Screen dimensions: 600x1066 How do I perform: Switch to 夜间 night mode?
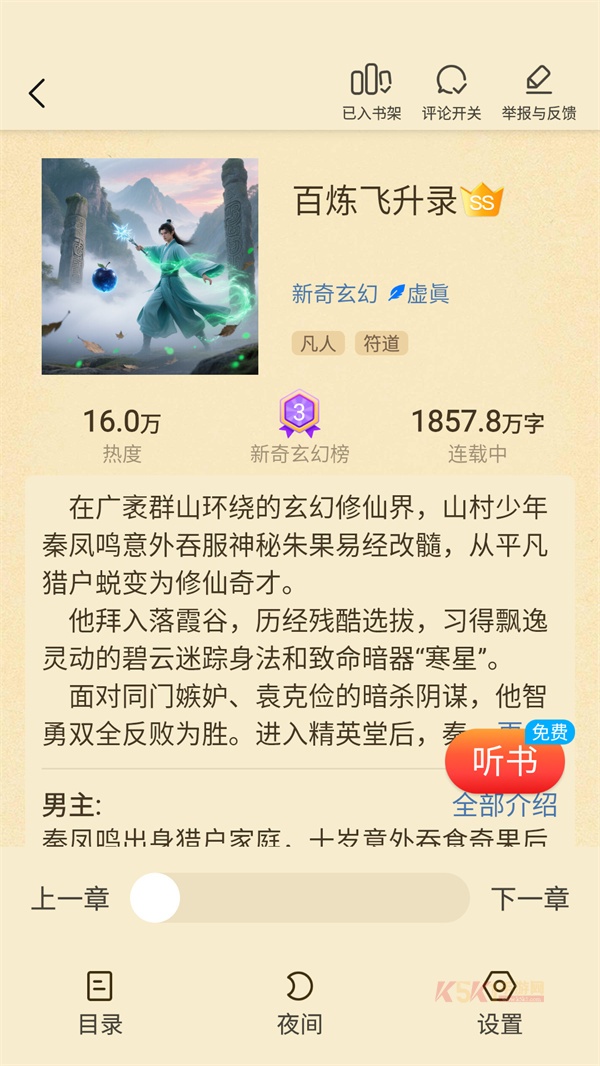(x=299, y=1002)
